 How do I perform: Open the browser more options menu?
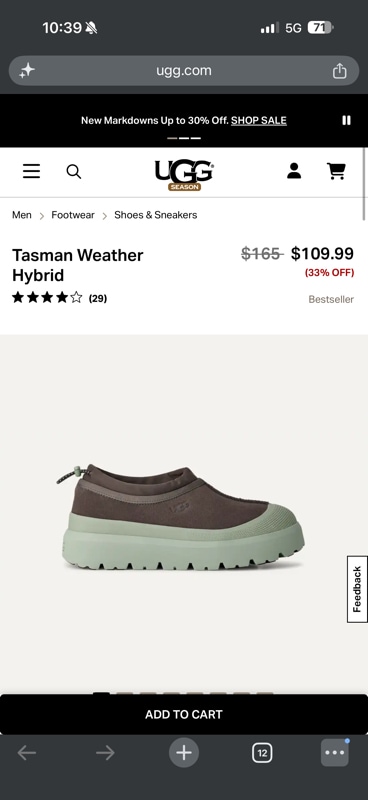point(335,753)
